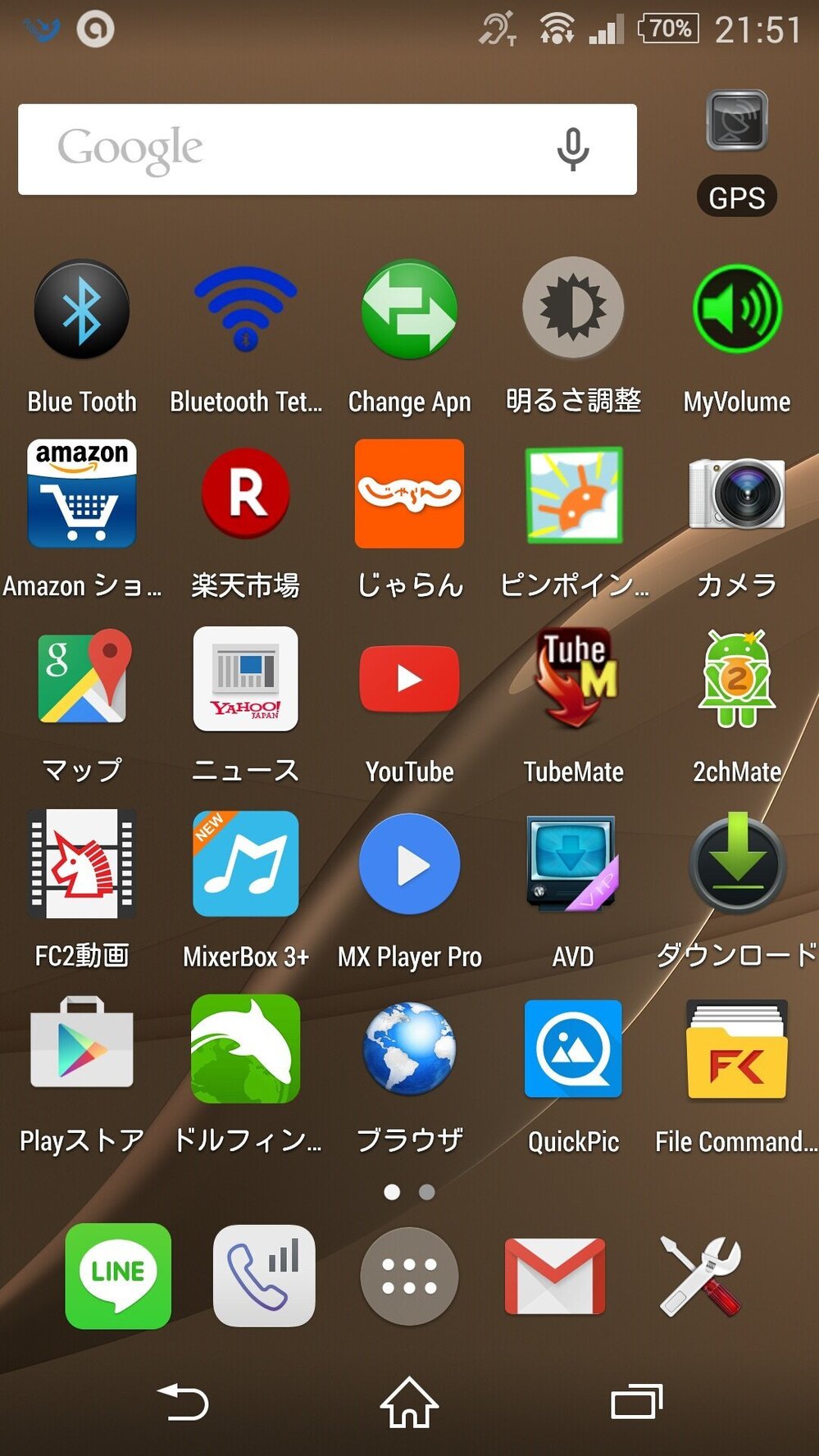Open the LINE app in the dock
This screenshot has height=1456, width=819.
click(x=118, y=1276)
